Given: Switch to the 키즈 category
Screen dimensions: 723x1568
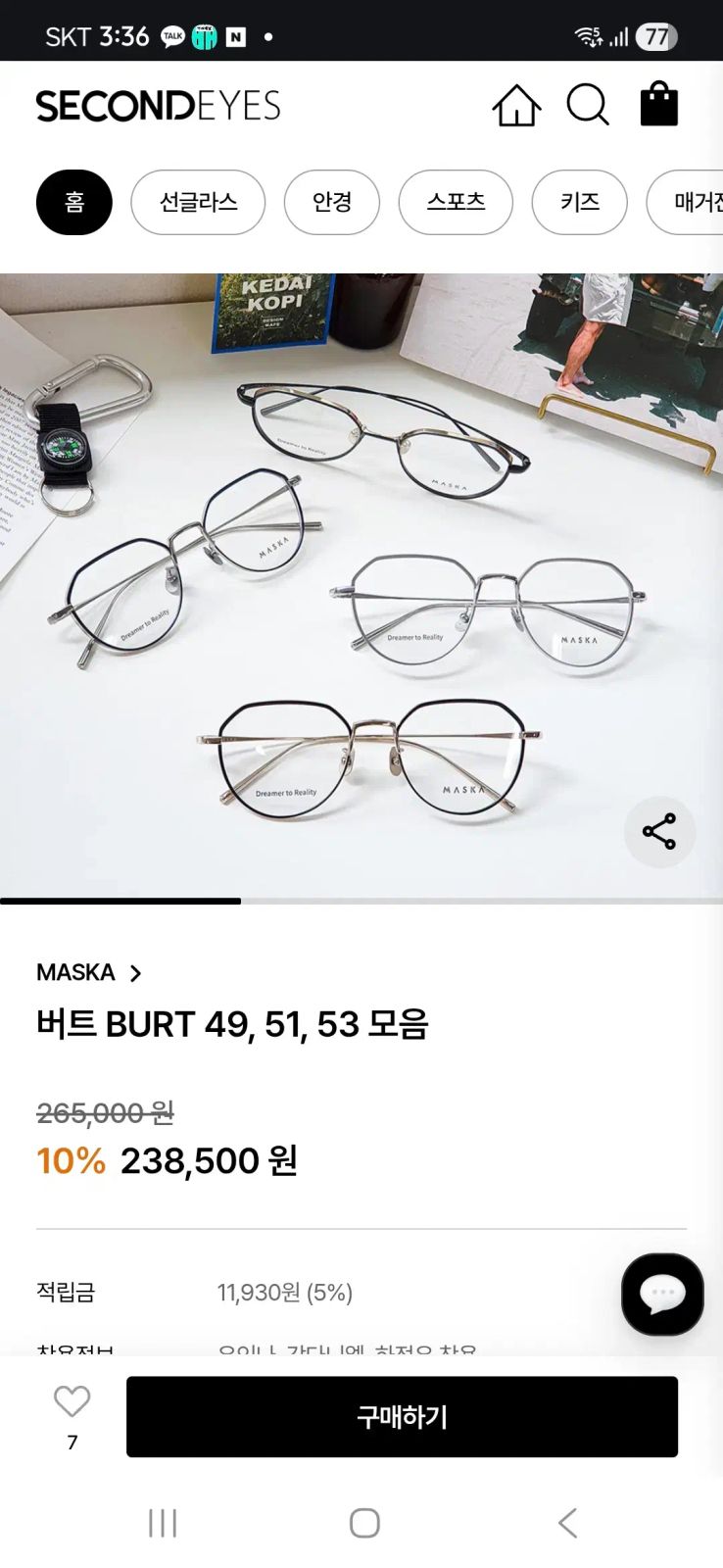Looking at the screenshot, I should 579,202.
